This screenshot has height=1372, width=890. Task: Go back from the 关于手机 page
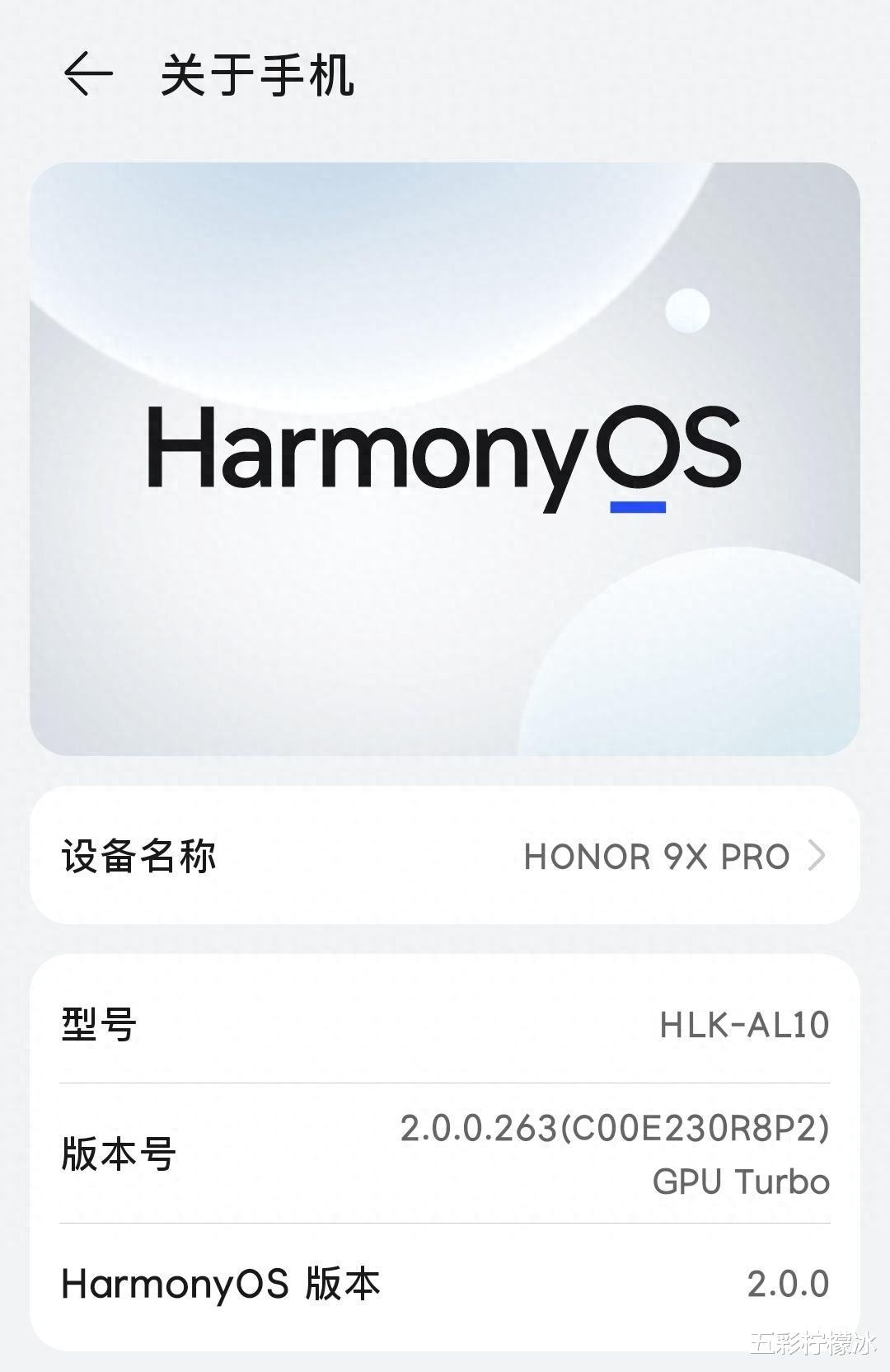pos(87,74)
